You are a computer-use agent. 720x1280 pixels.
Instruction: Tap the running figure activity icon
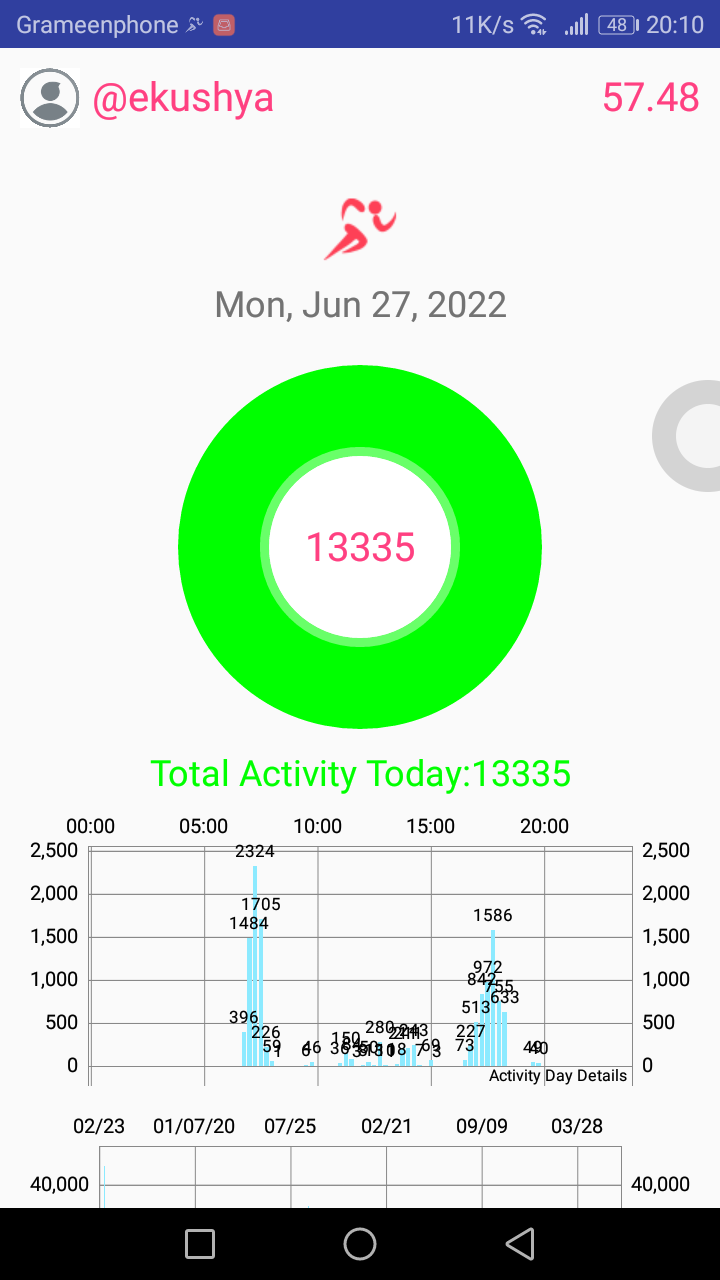[x=360, y=229]
